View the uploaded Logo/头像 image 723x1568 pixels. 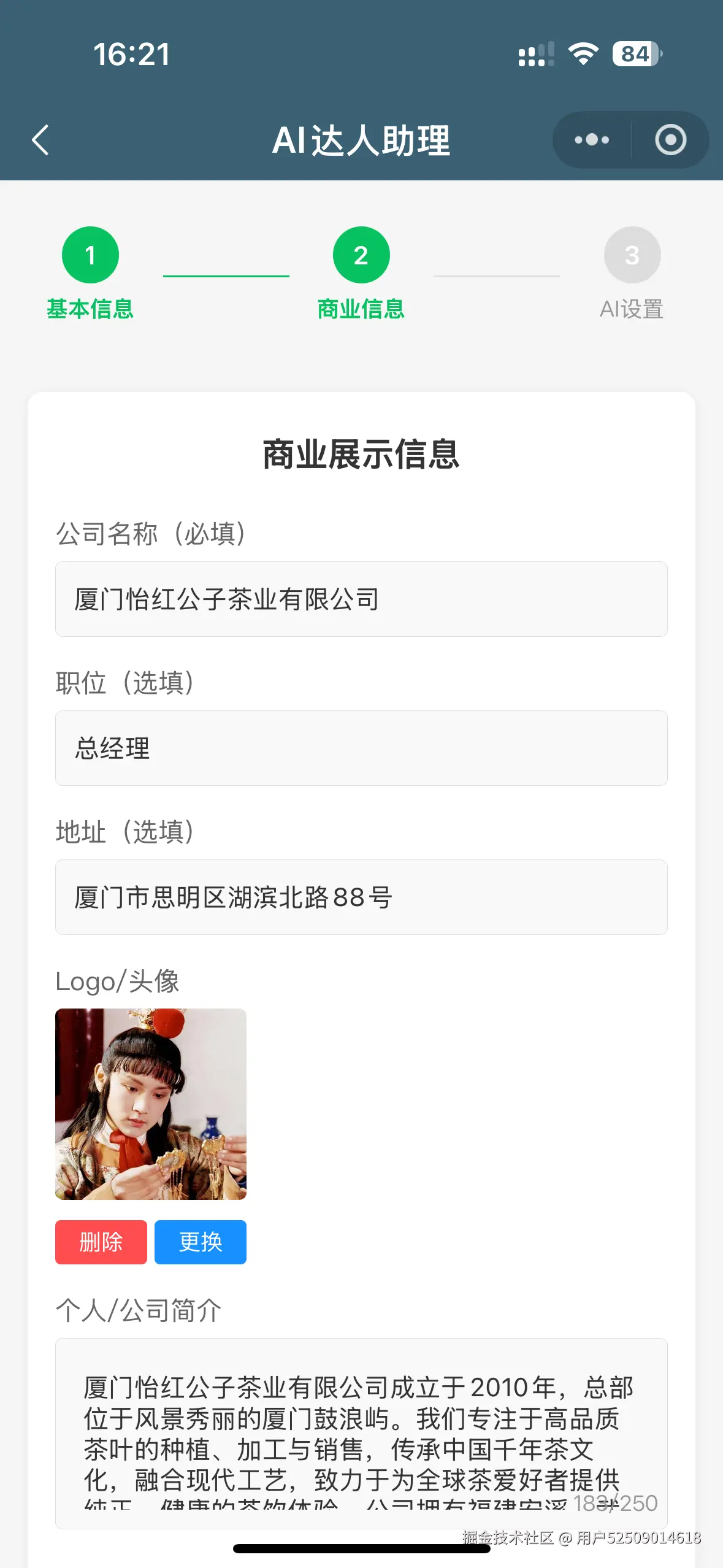(x=151, y=1104)
